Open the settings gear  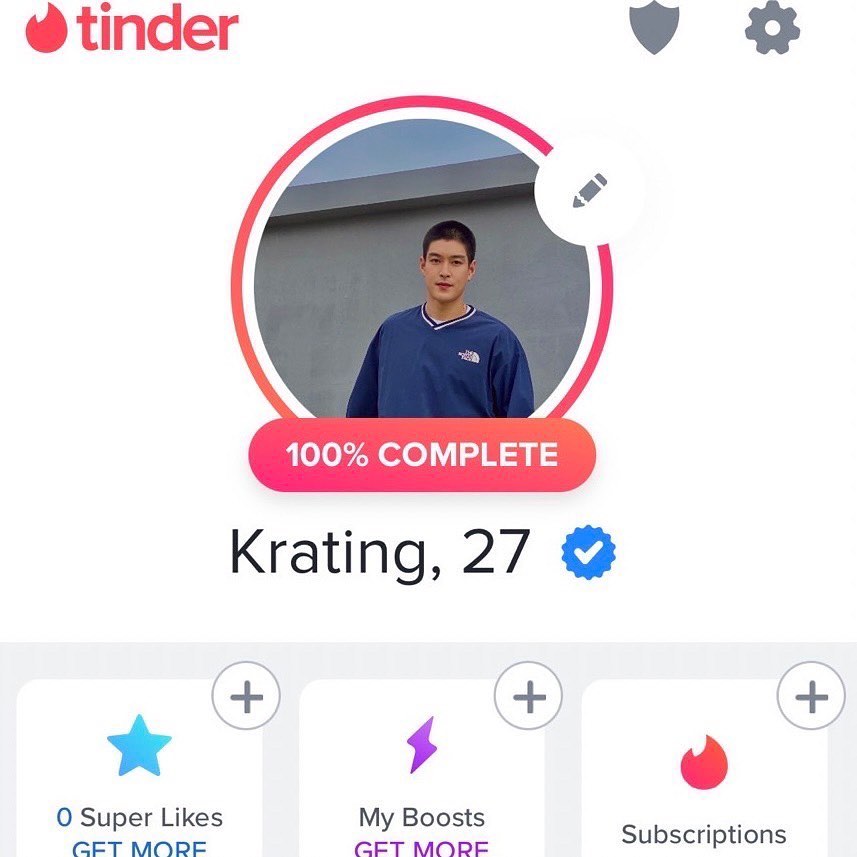coord(773,28)
